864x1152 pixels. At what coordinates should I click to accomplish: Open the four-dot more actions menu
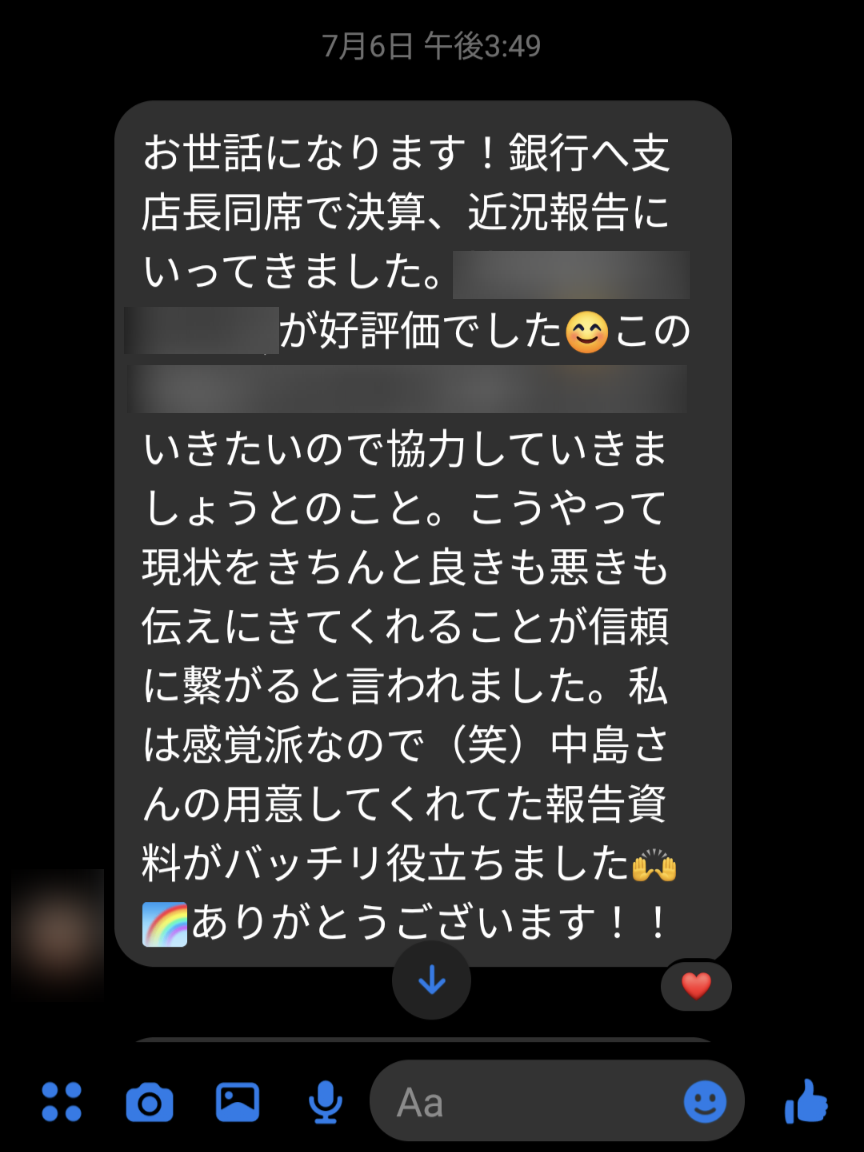(x=61, y=1102)
